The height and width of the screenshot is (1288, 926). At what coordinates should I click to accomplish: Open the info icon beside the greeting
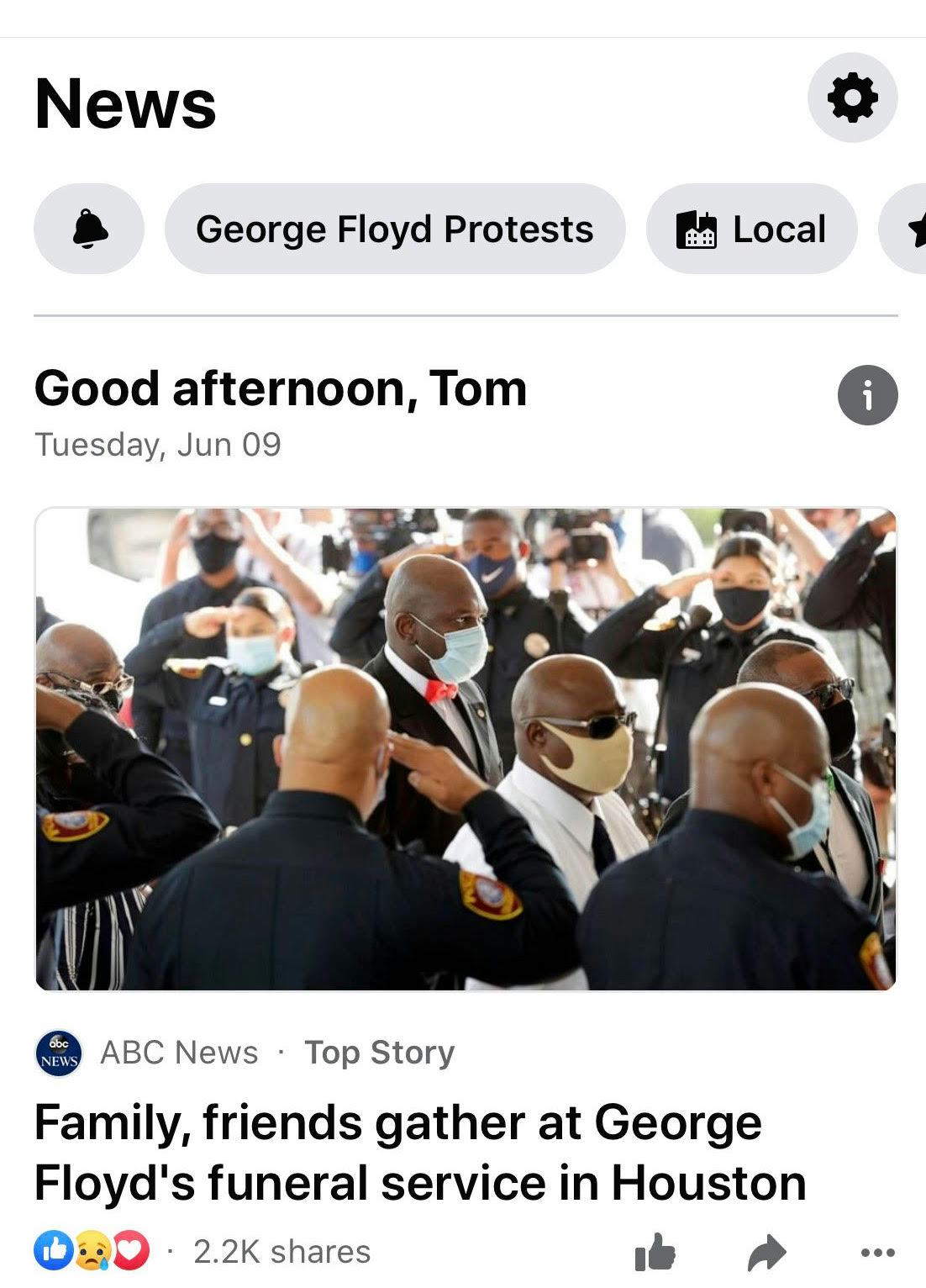coord(867,394)
